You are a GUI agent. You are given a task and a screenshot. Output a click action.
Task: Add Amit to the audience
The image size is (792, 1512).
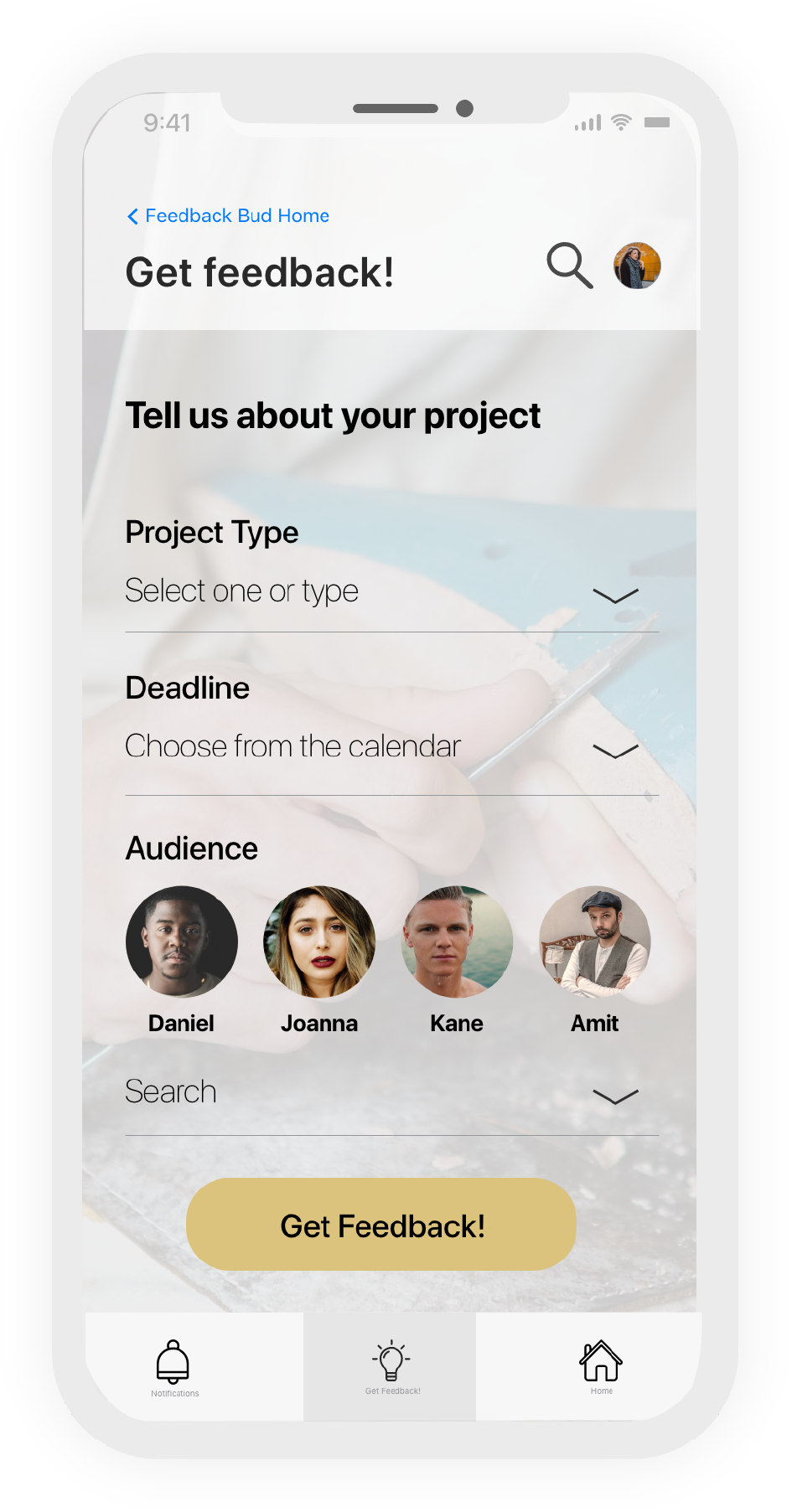(x=595, y=961)
